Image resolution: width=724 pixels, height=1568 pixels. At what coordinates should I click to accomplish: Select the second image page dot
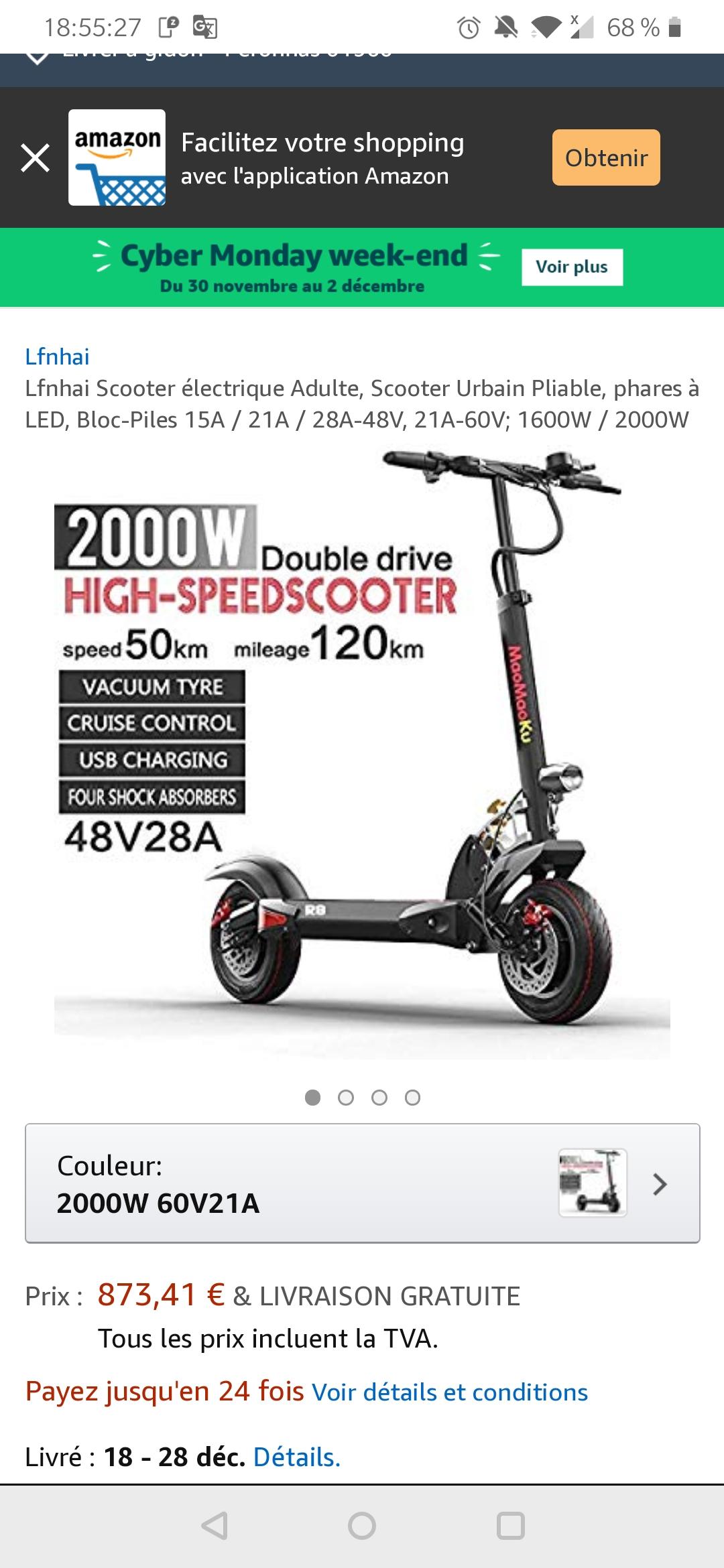tap(346, 1098)
